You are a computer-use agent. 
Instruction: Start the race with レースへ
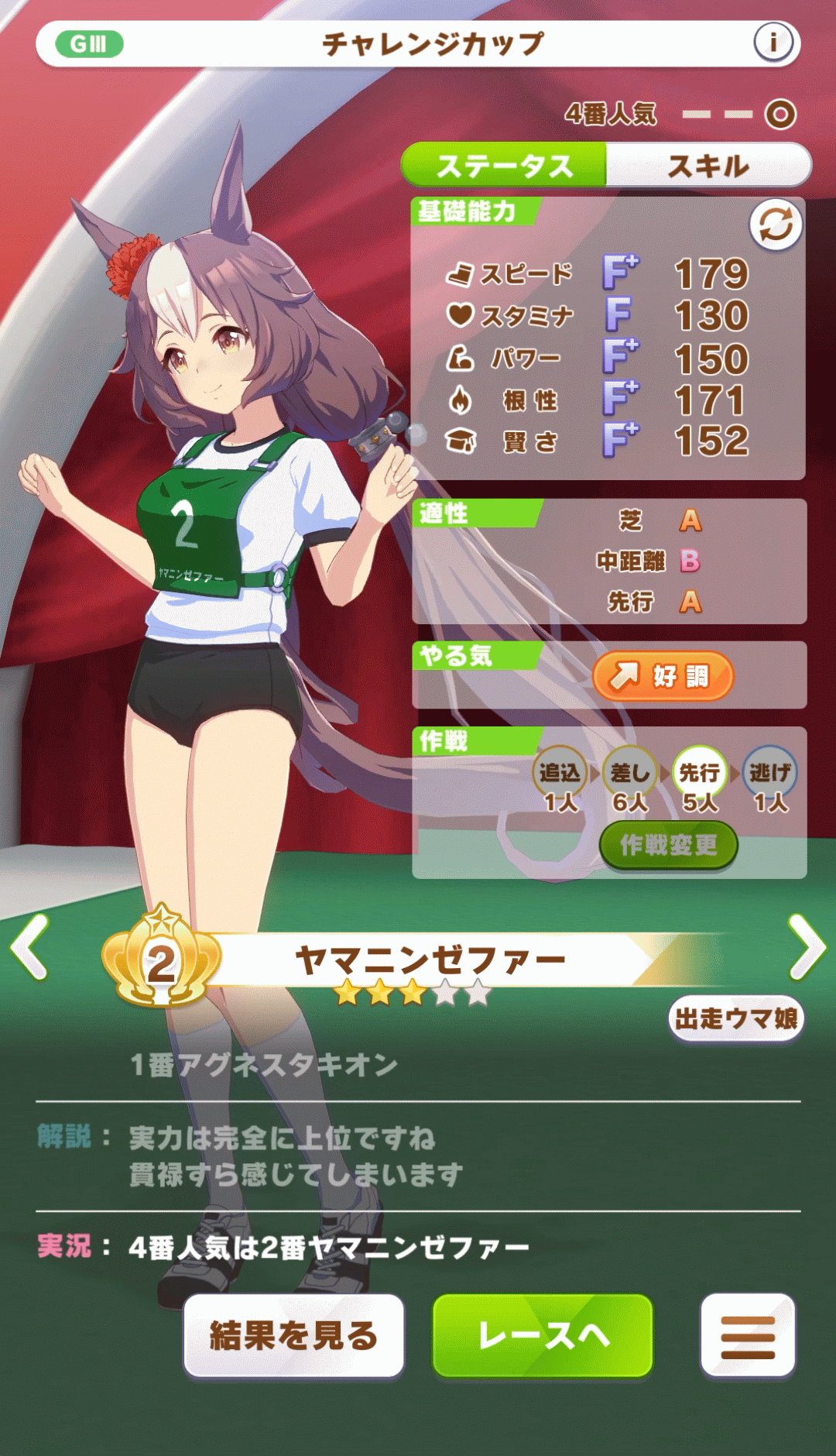tap(543, 1336)
